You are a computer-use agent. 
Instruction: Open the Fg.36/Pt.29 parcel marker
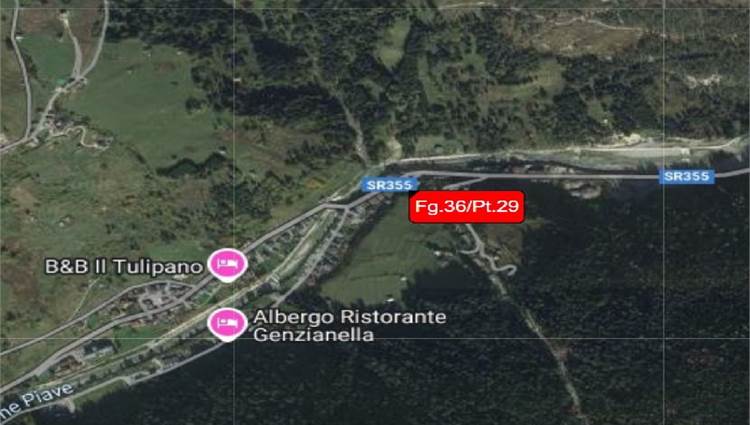pyautogui.click(x=467, y=207)
